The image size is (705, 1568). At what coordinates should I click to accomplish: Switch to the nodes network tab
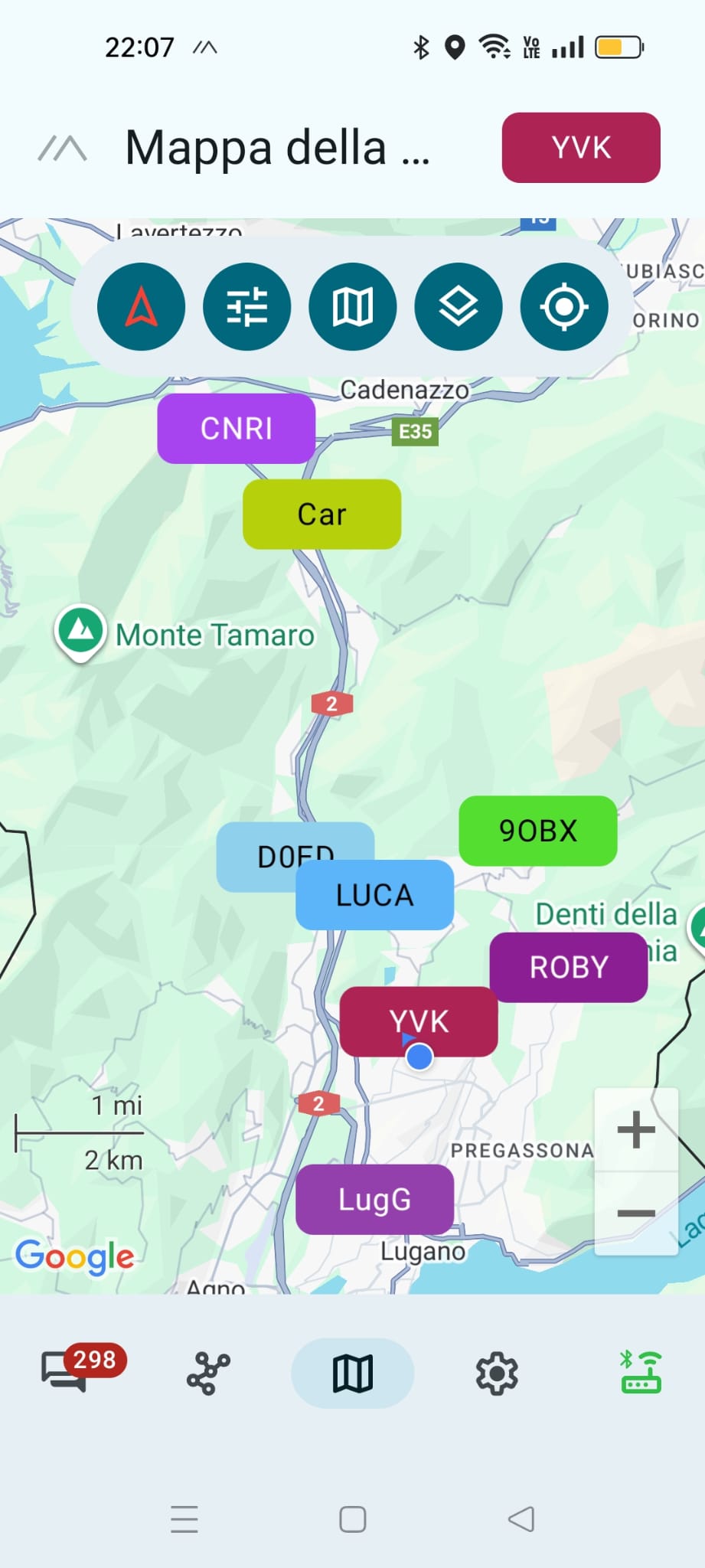tap(208, 1373)
